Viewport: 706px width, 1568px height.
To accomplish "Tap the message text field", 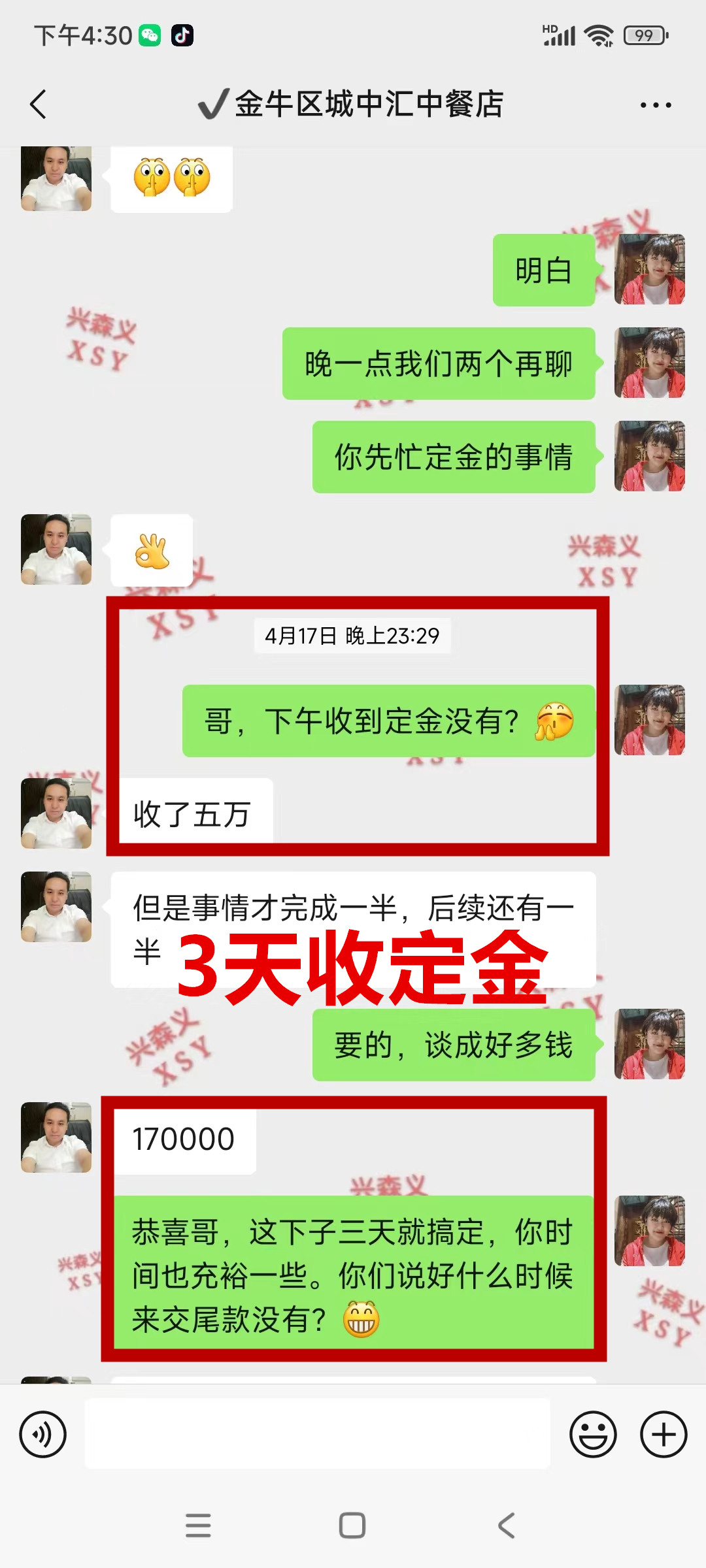I will pos(317,1435).
